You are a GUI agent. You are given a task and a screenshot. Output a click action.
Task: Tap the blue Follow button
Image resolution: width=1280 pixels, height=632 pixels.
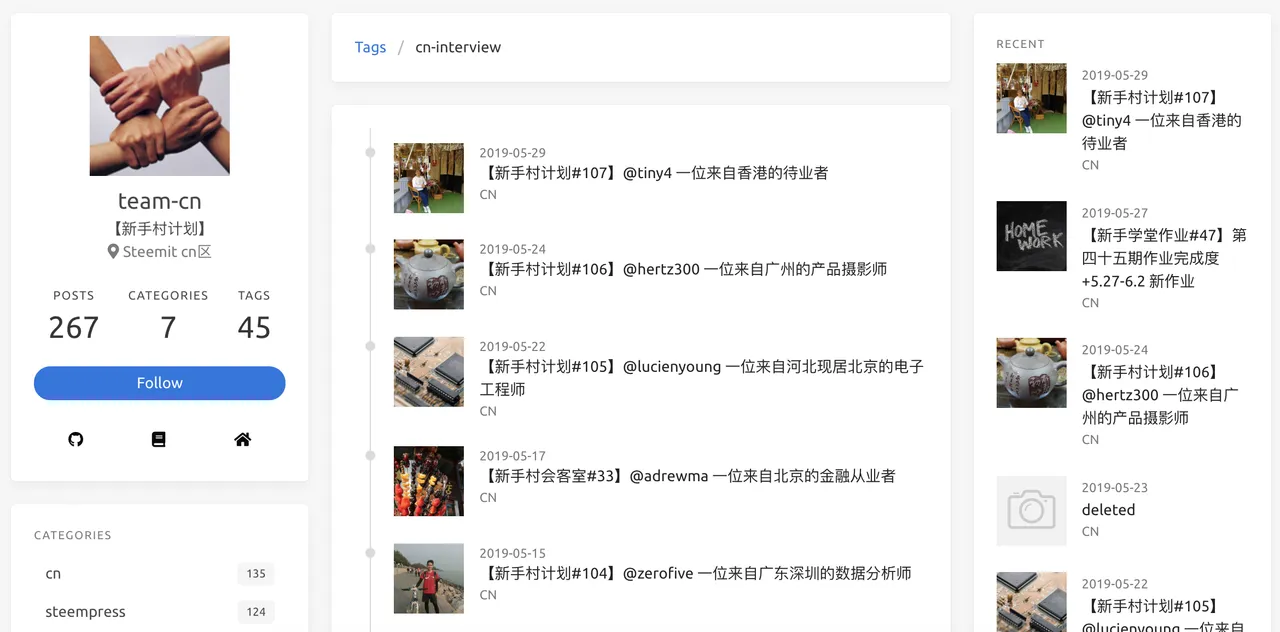pyautogui.click(x=159, y=383)
